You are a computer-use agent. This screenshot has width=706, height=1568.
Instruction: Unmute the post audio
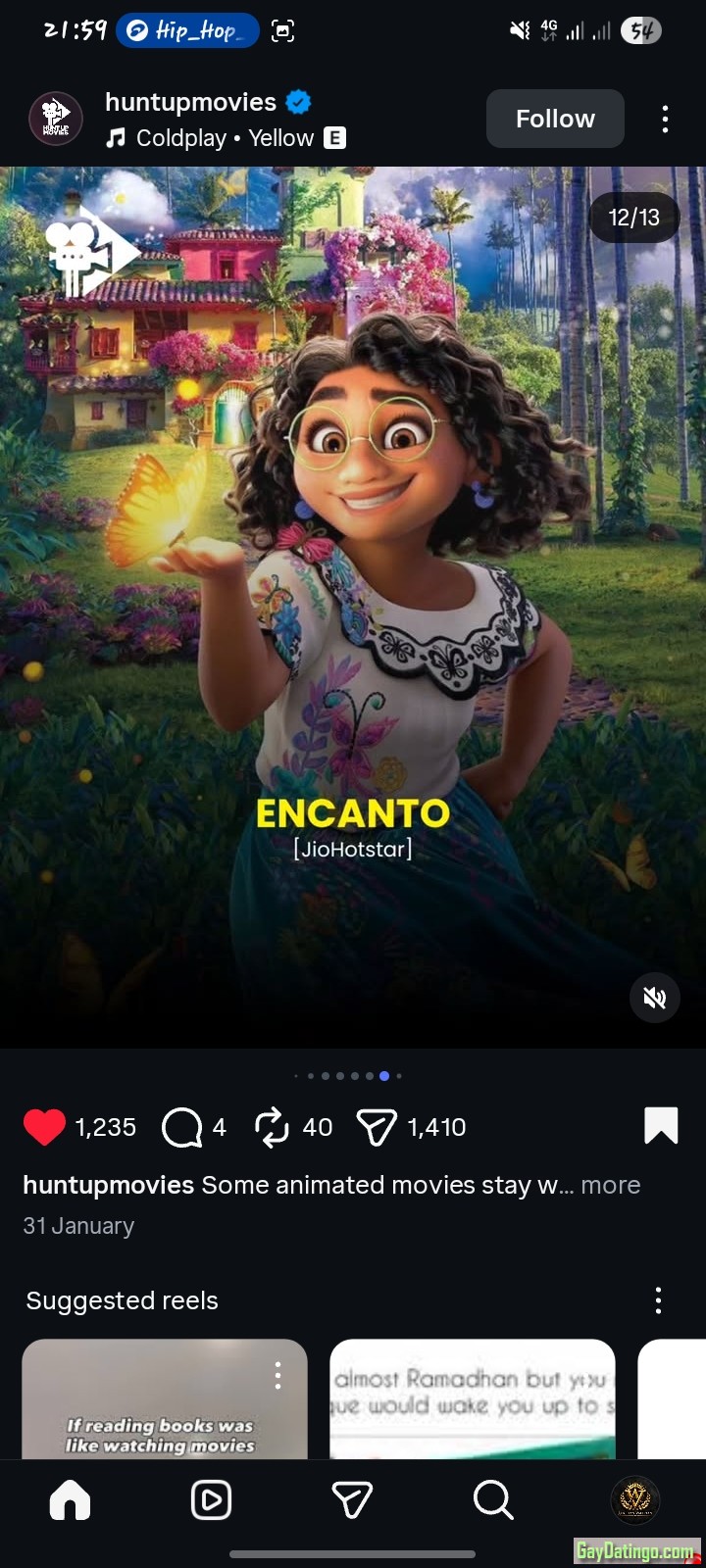654,998
